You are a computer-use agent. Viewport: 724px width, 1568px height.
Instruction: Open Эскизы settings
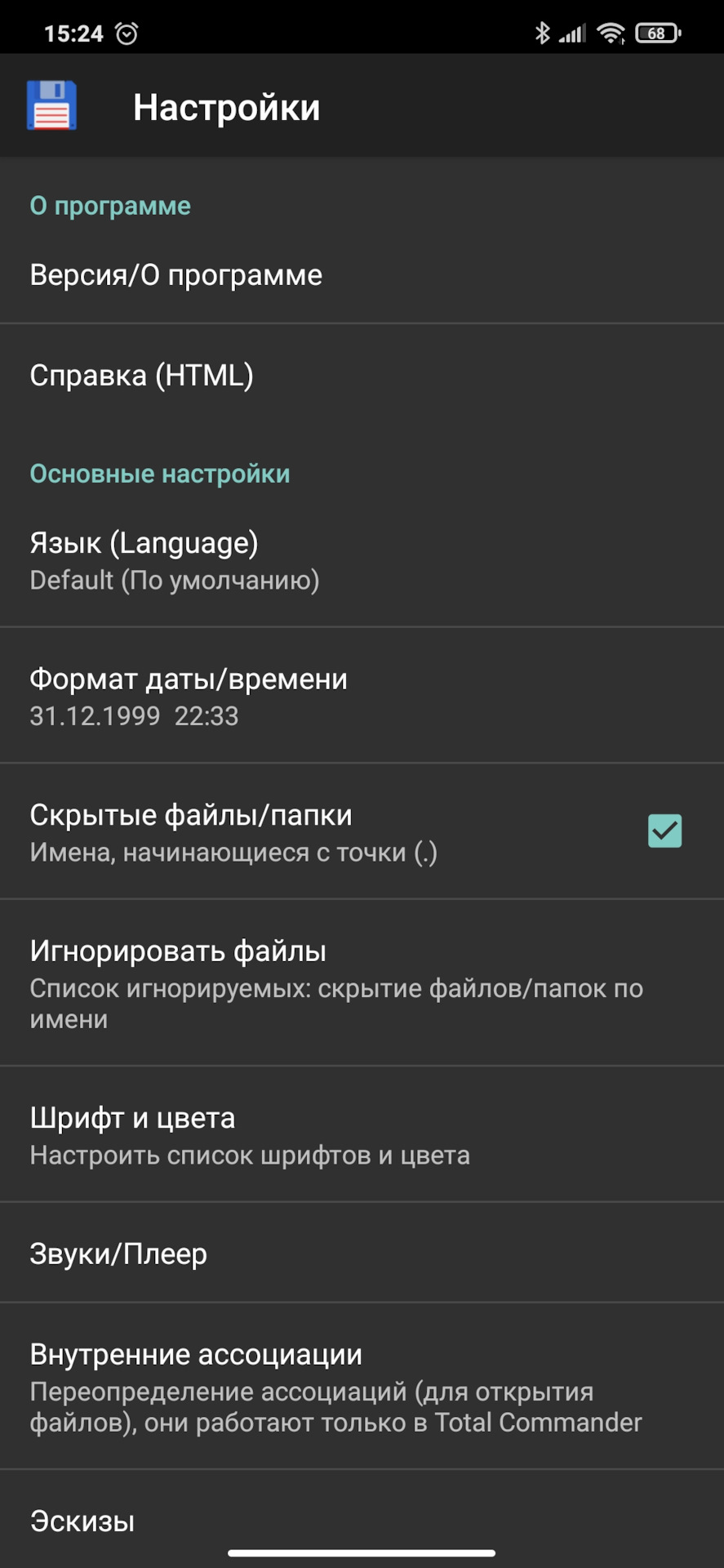[82, 1521]
